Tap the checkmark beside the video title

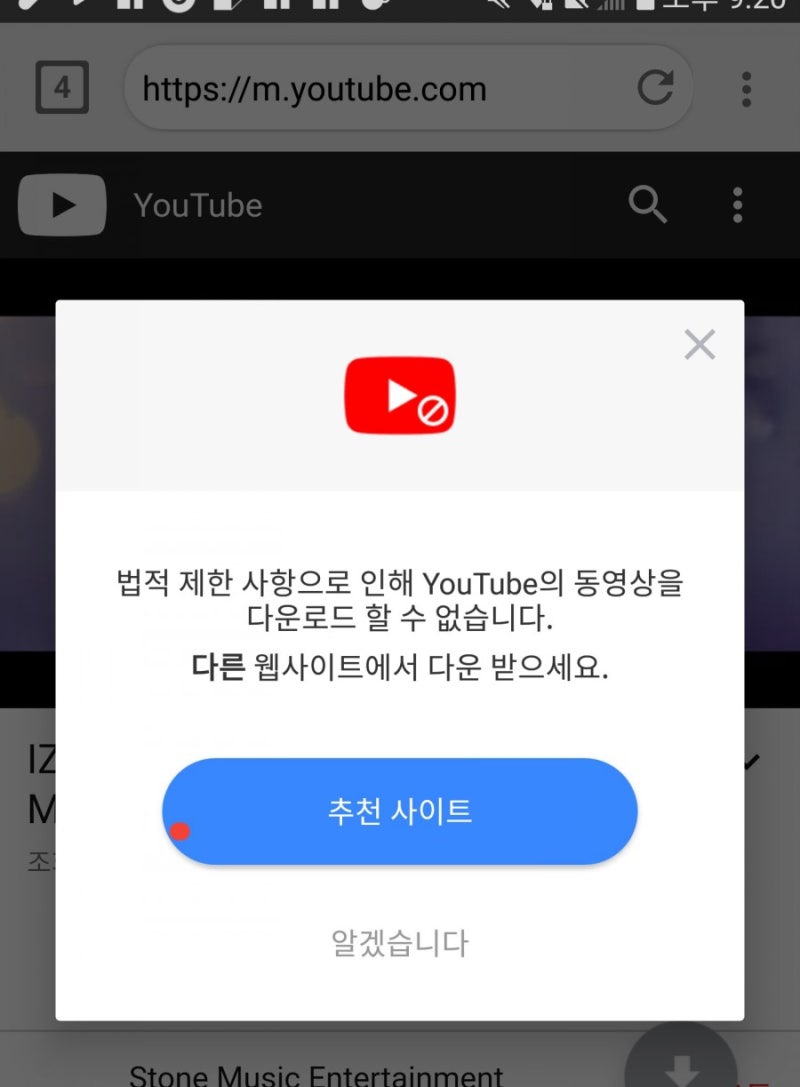751,763
